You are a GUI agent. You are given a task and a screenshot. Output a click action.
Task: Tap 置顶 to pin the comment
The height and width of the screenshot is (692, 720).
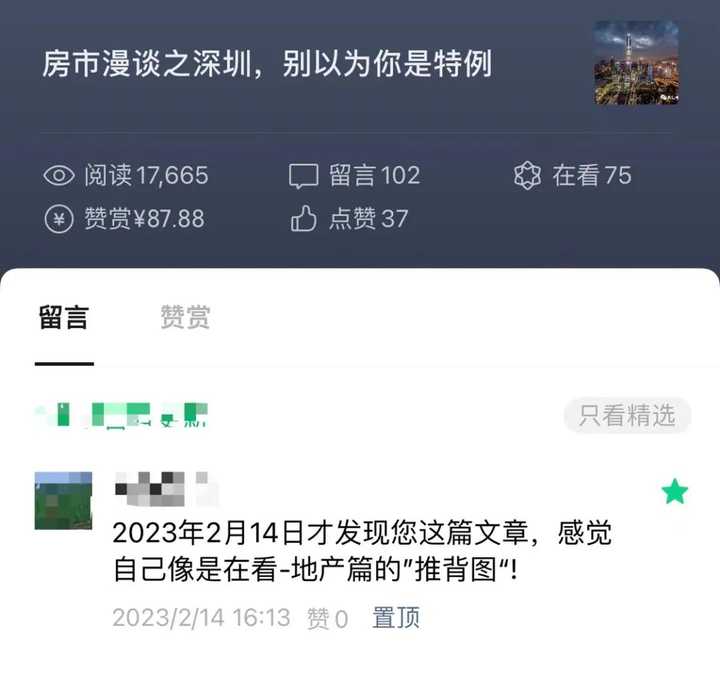(396, 617)
